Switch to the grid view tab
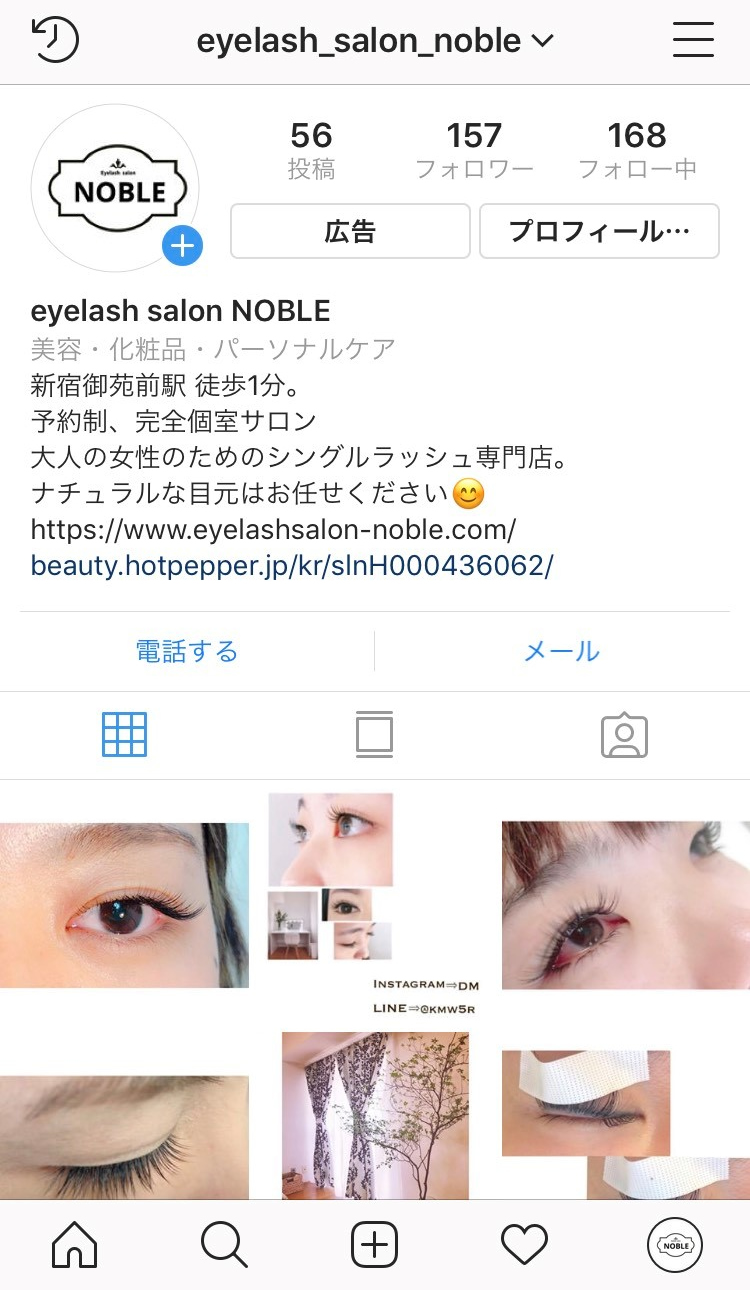Viewport: 750px width, 1290px height. point(125,735)
